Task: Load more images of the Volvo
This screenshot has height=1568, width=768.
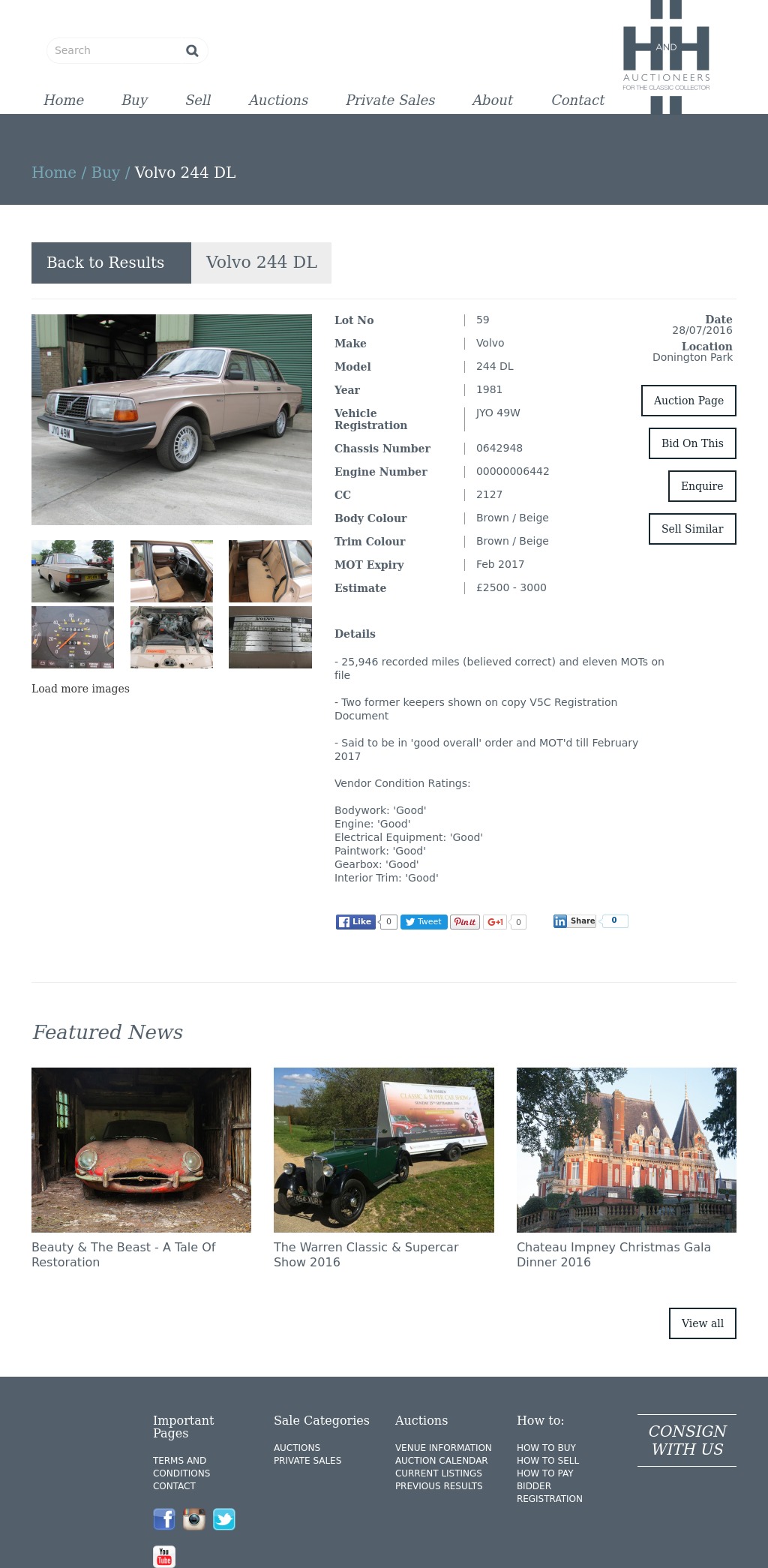Action: pos(80,689)
